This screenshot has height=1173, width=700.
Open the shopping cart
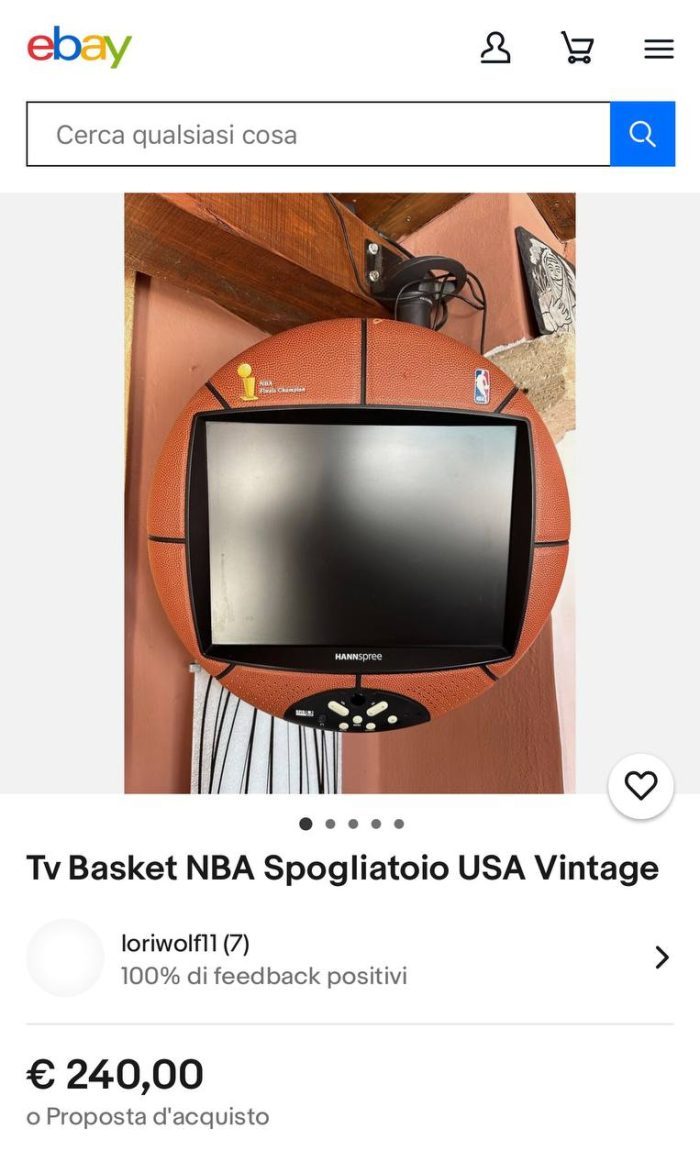click(577, 48)
